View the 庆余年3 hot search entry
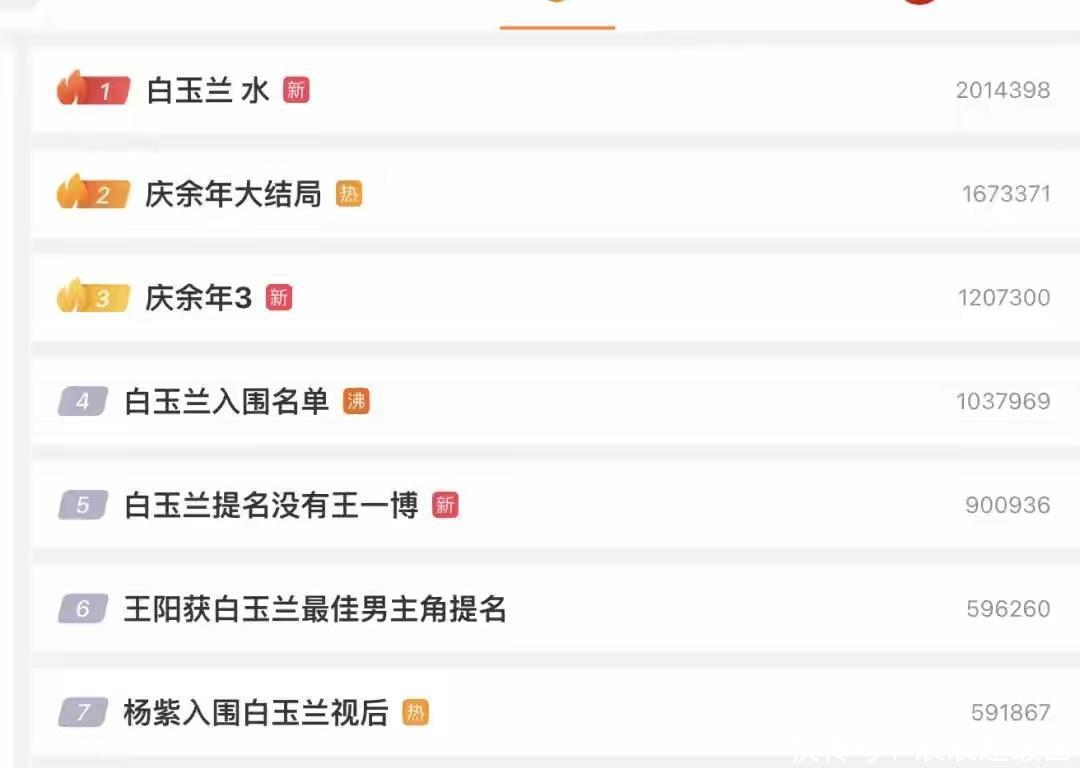The width and height of the screenshot is (1080, 768). point(198,298)
